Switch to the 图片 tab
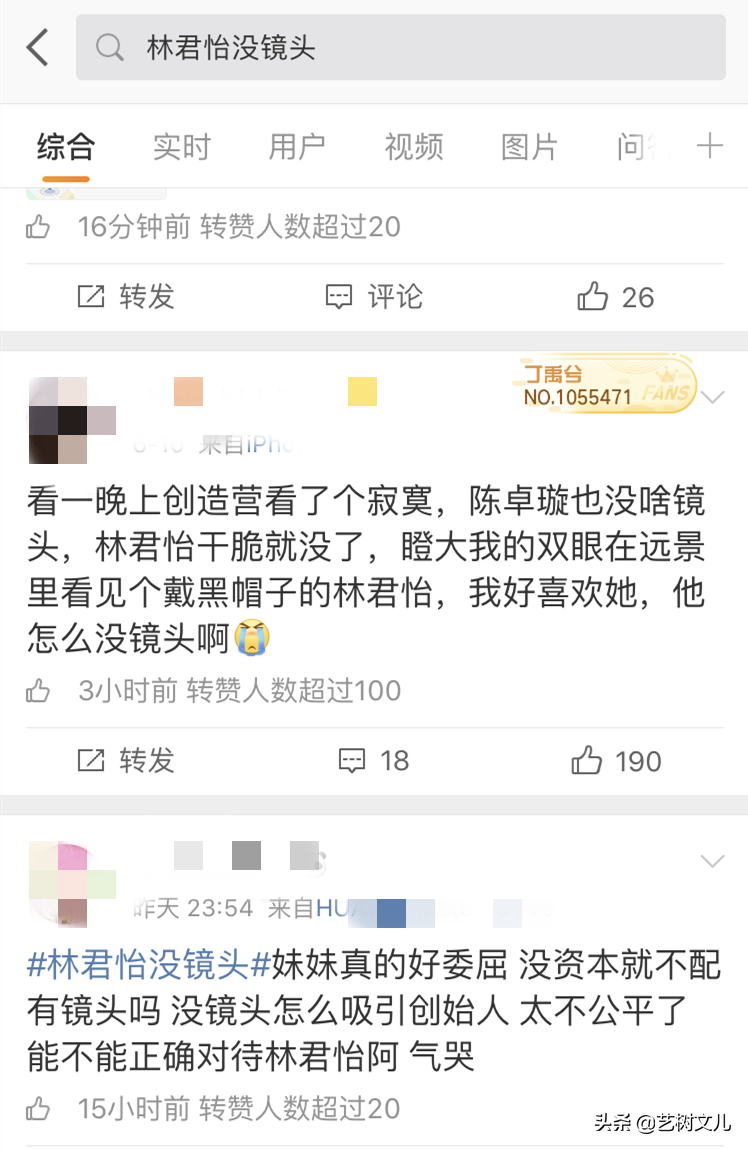This screenshot has height=1149, width=748. pyautogui.click(x=528, y=146)
